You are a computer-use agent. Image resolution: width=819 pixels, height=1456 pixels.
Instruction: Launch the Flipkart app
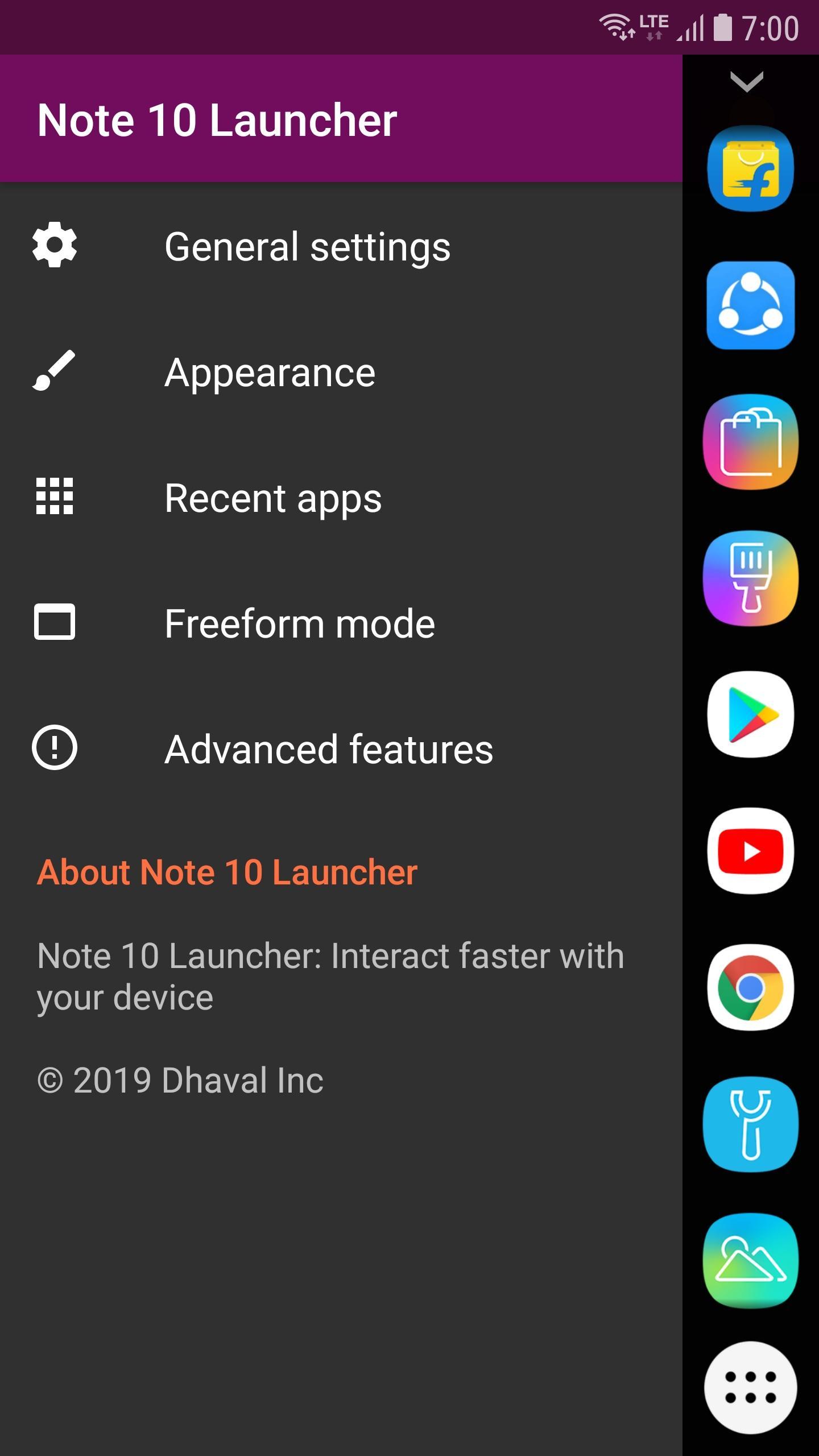750,168
